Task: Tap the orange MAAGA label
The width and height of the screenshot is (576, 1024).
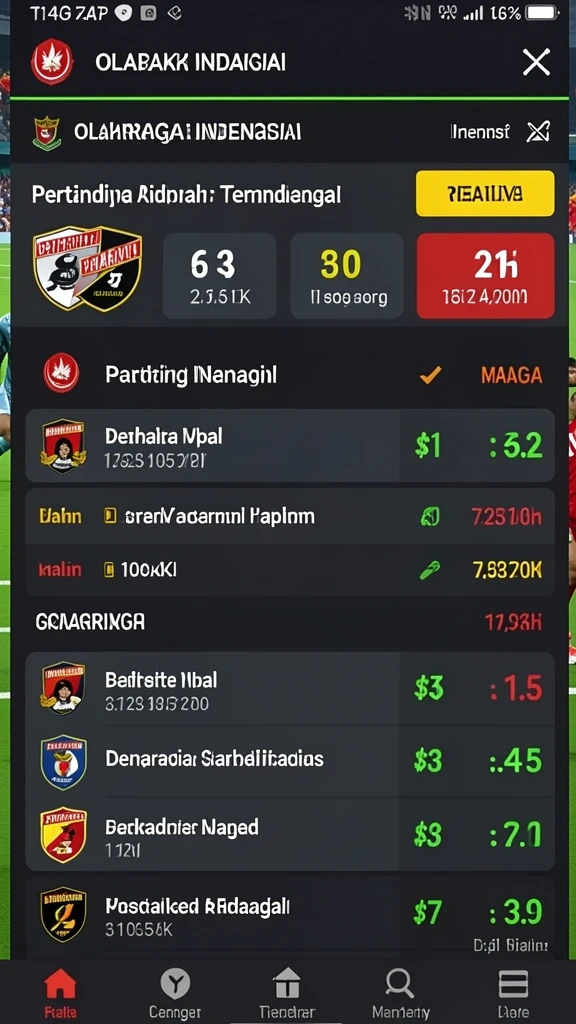Action: click(x=511, y=375)
